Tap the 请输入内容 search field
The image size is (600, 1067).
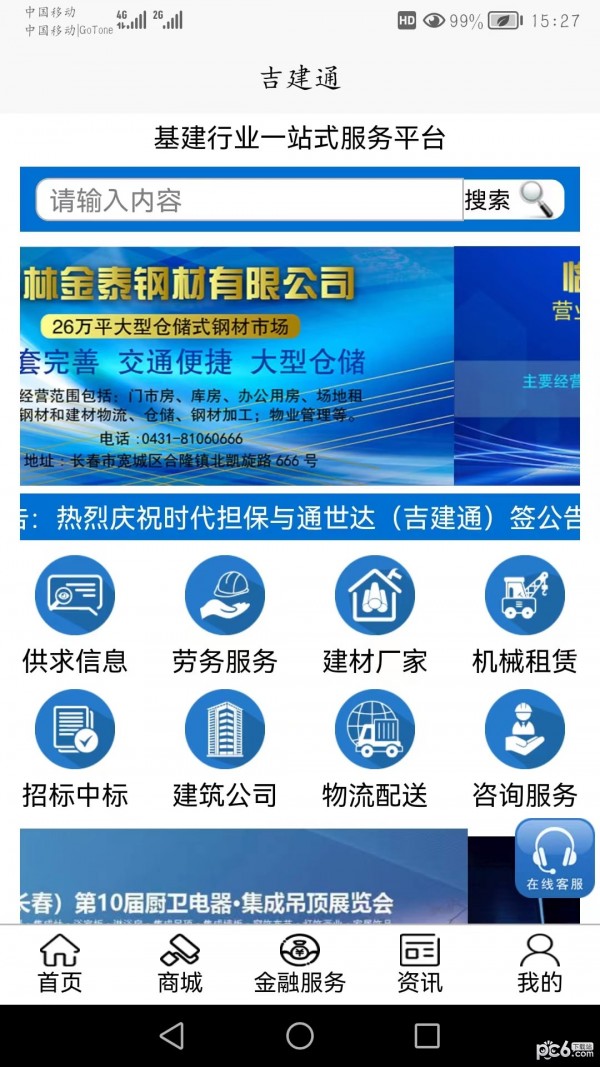click(x=249, y=200)
